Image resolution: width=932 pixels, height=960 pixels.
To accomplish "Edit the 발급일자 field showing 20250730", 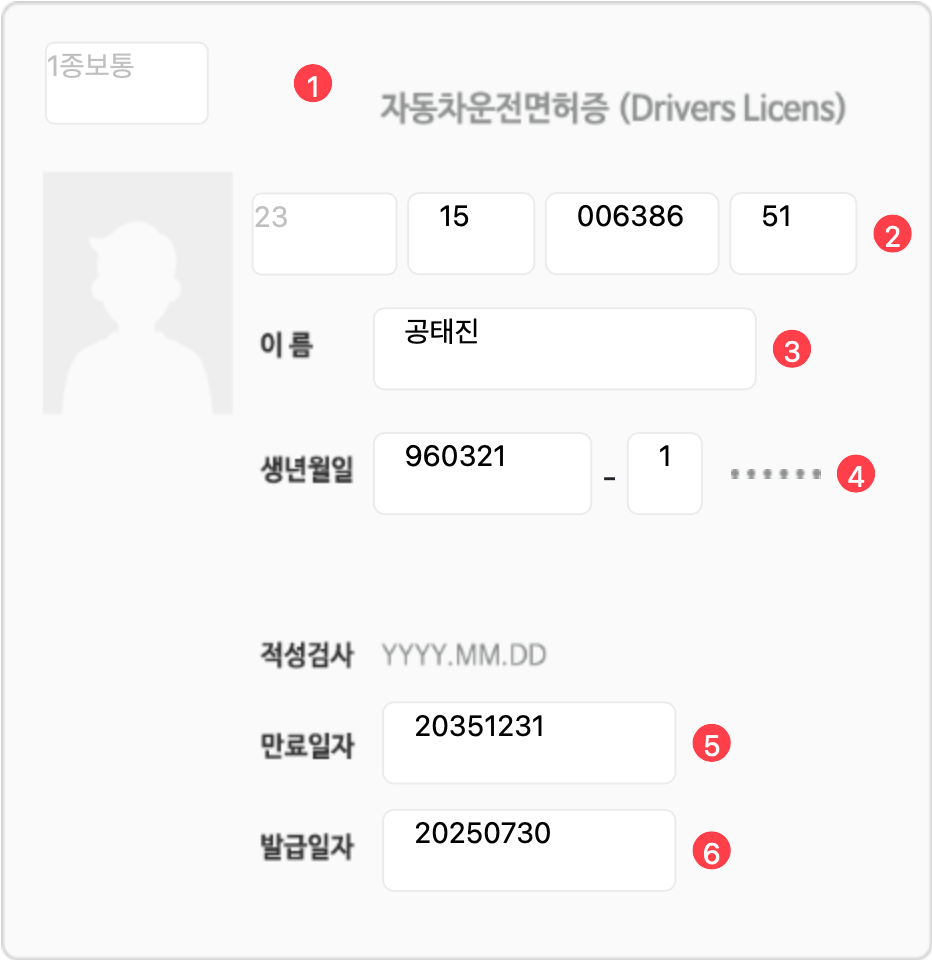I will [528, 850].
